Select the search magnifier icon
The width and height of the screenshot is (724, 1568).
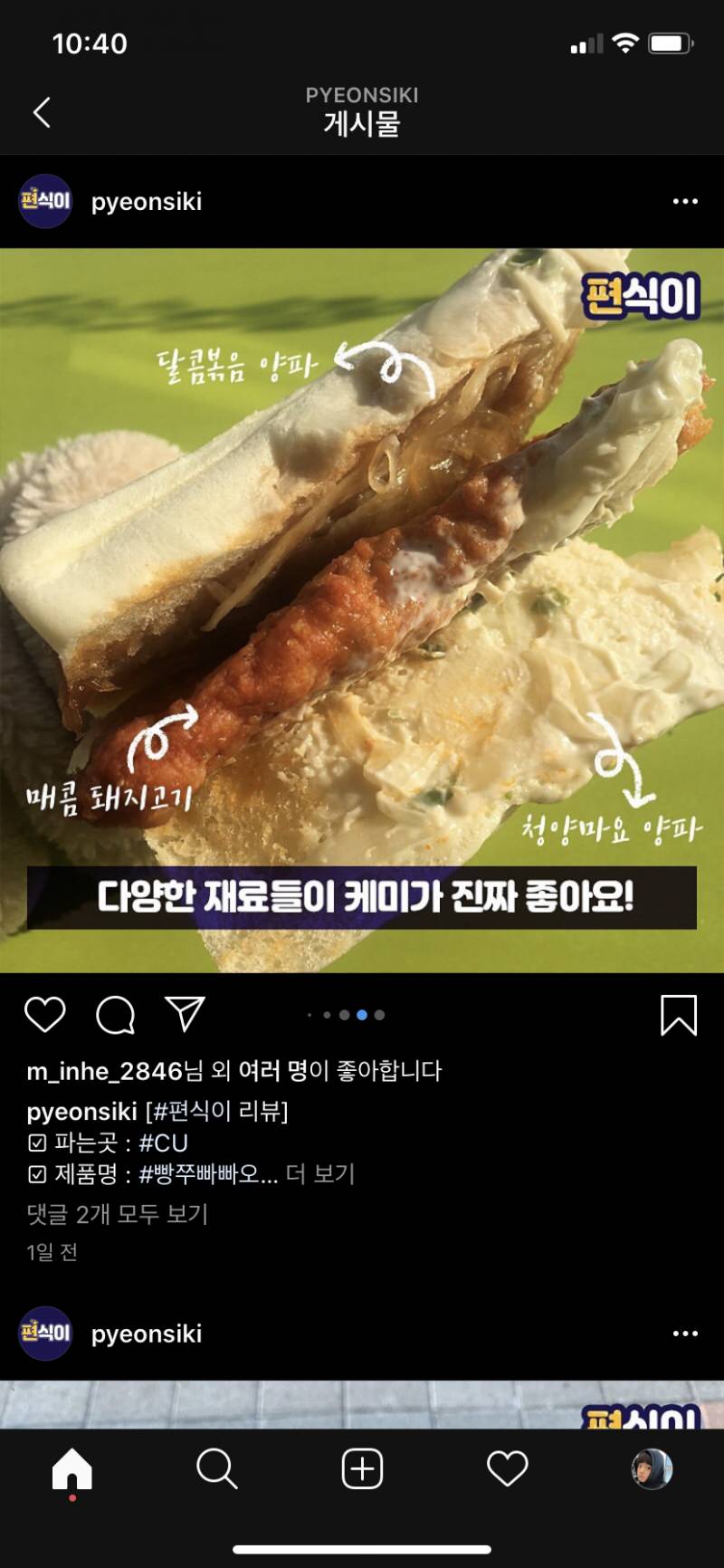(217, 1468)
